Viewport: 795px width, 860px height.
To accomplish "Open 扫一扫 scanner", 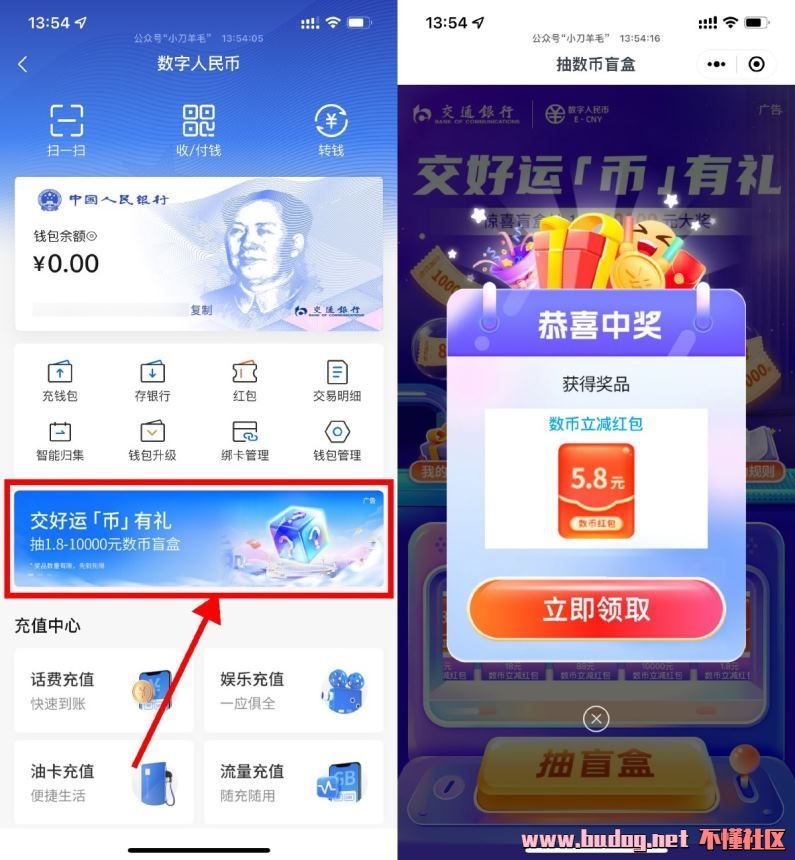I will point(66,129).
